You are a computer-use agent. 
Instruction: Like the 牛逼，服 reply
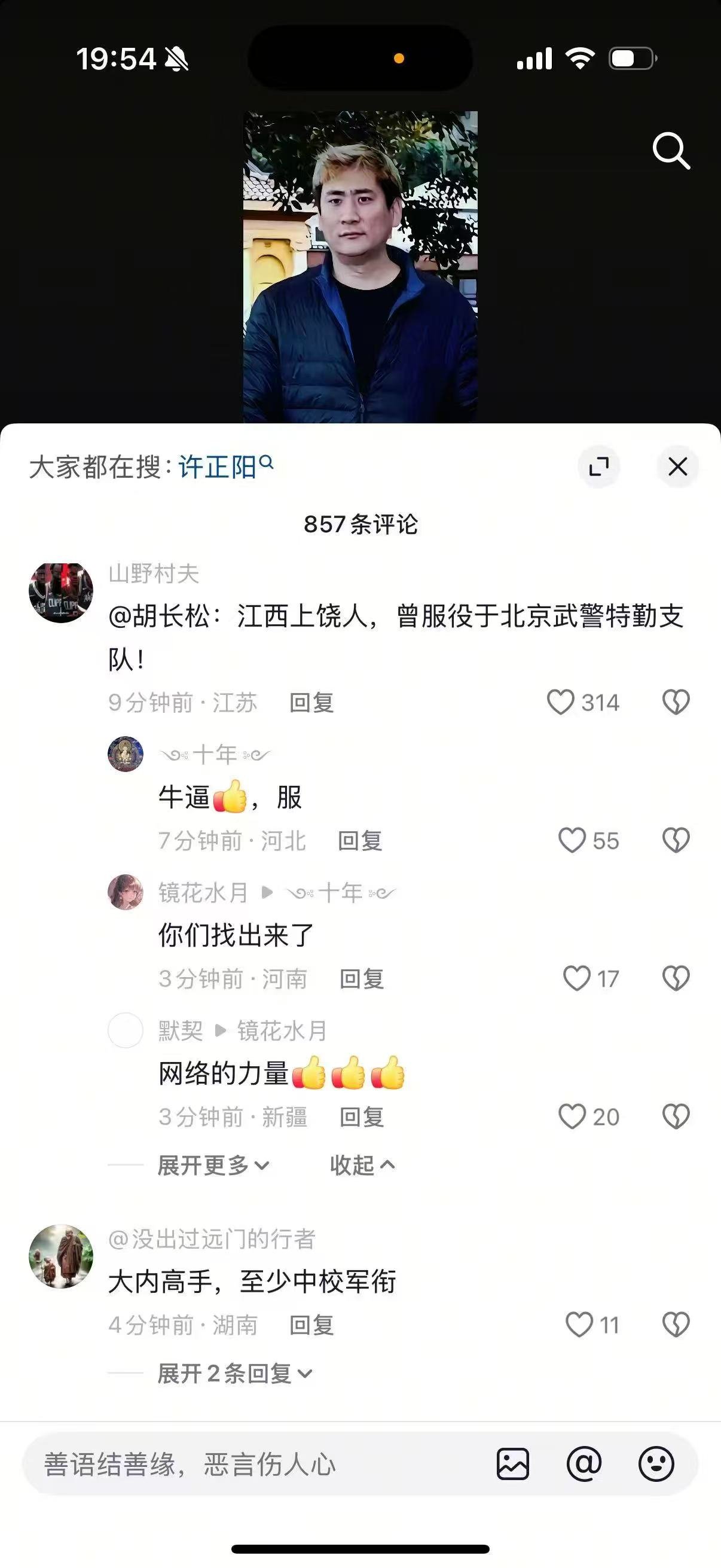(572, 840)
